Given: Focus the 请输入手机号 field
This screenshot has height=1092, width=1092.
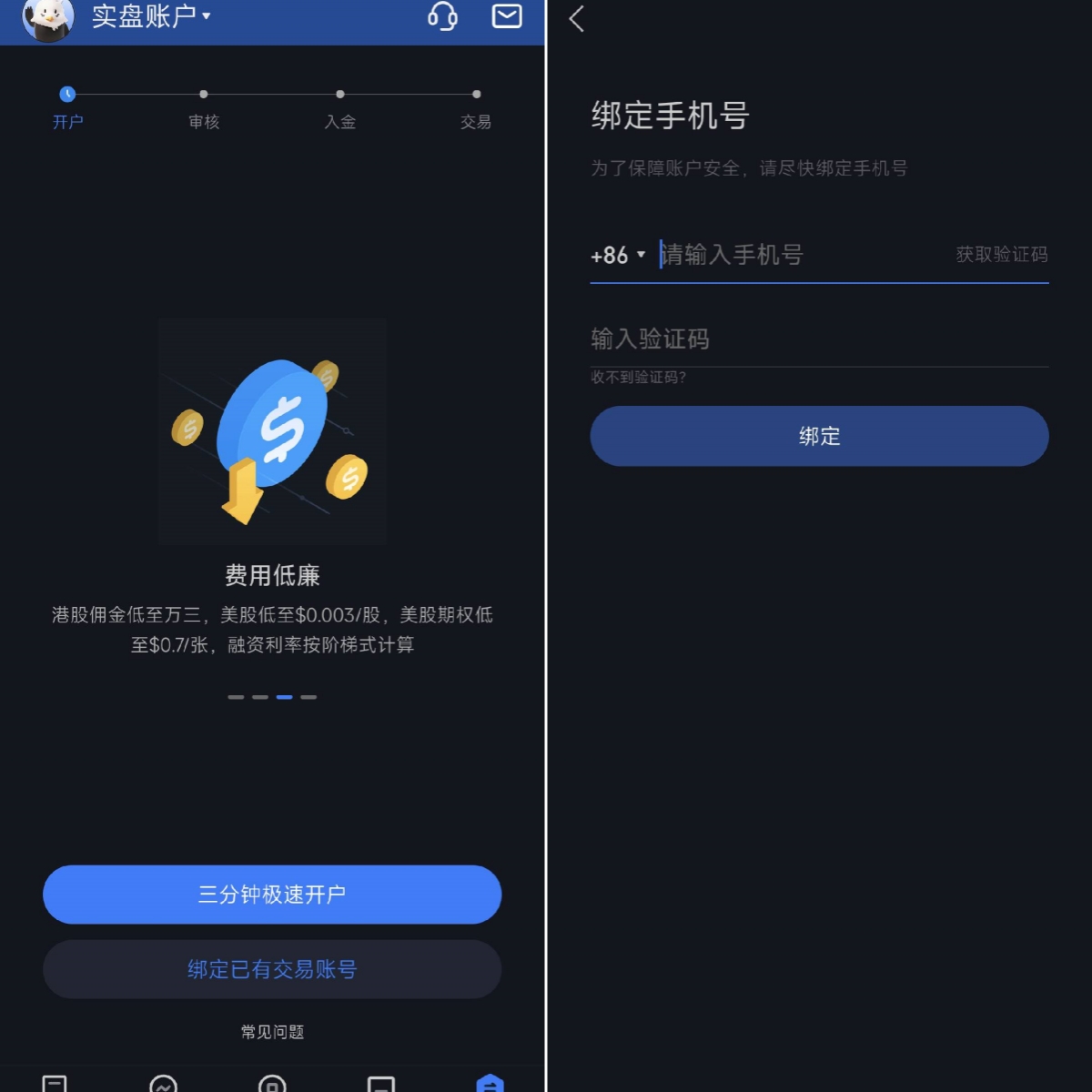Looking at the screenshot, I should [x=801, y=255].
